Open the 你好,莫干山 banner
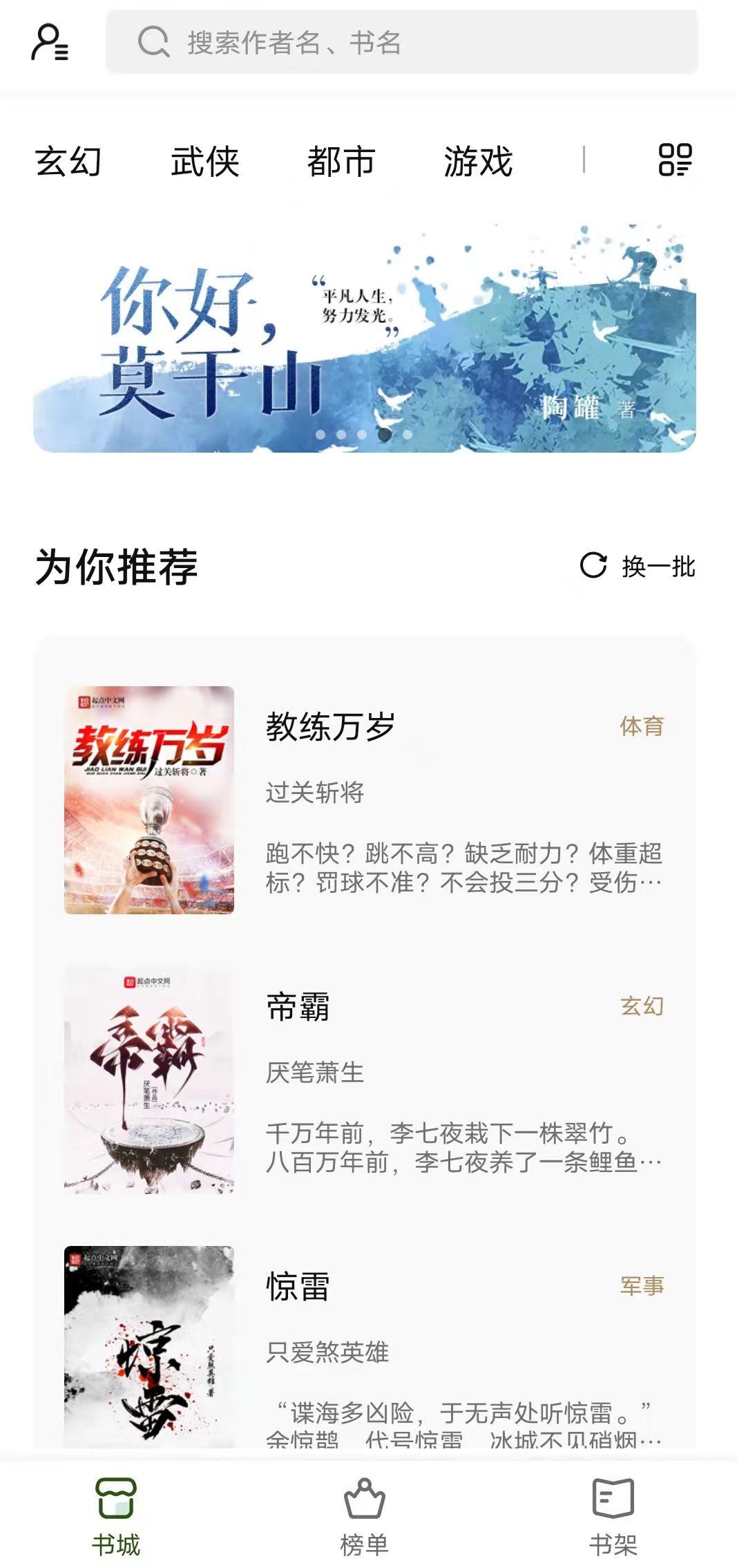The image size is (737, 1568). 365,337
